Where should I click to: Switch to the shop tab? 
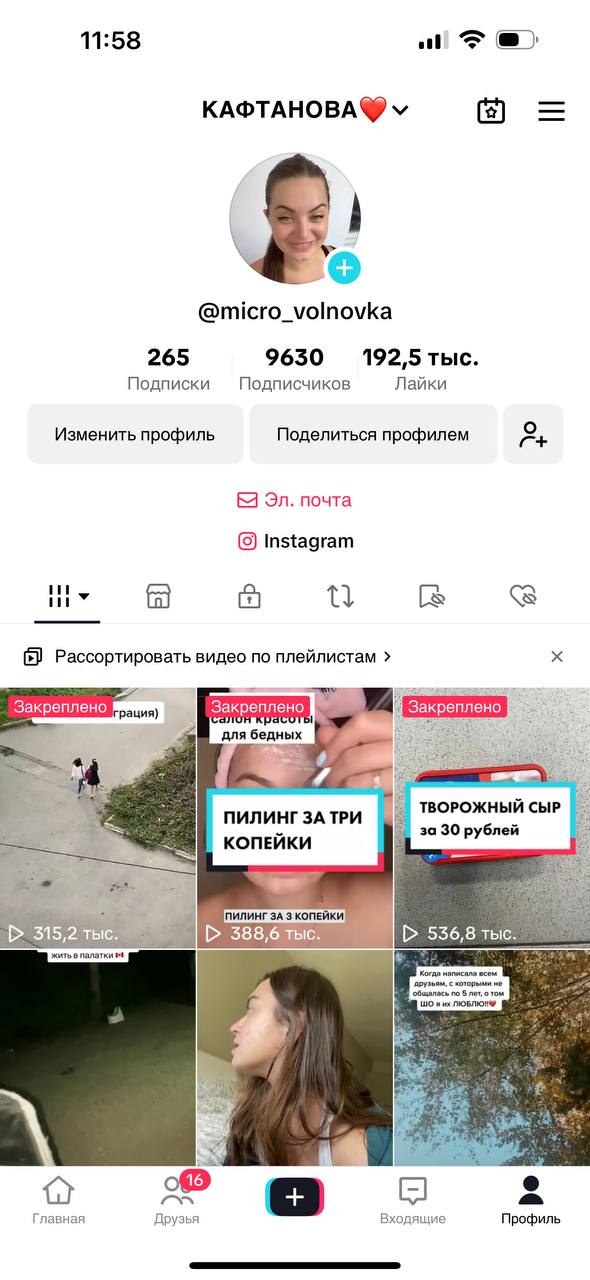click(158, 597)
